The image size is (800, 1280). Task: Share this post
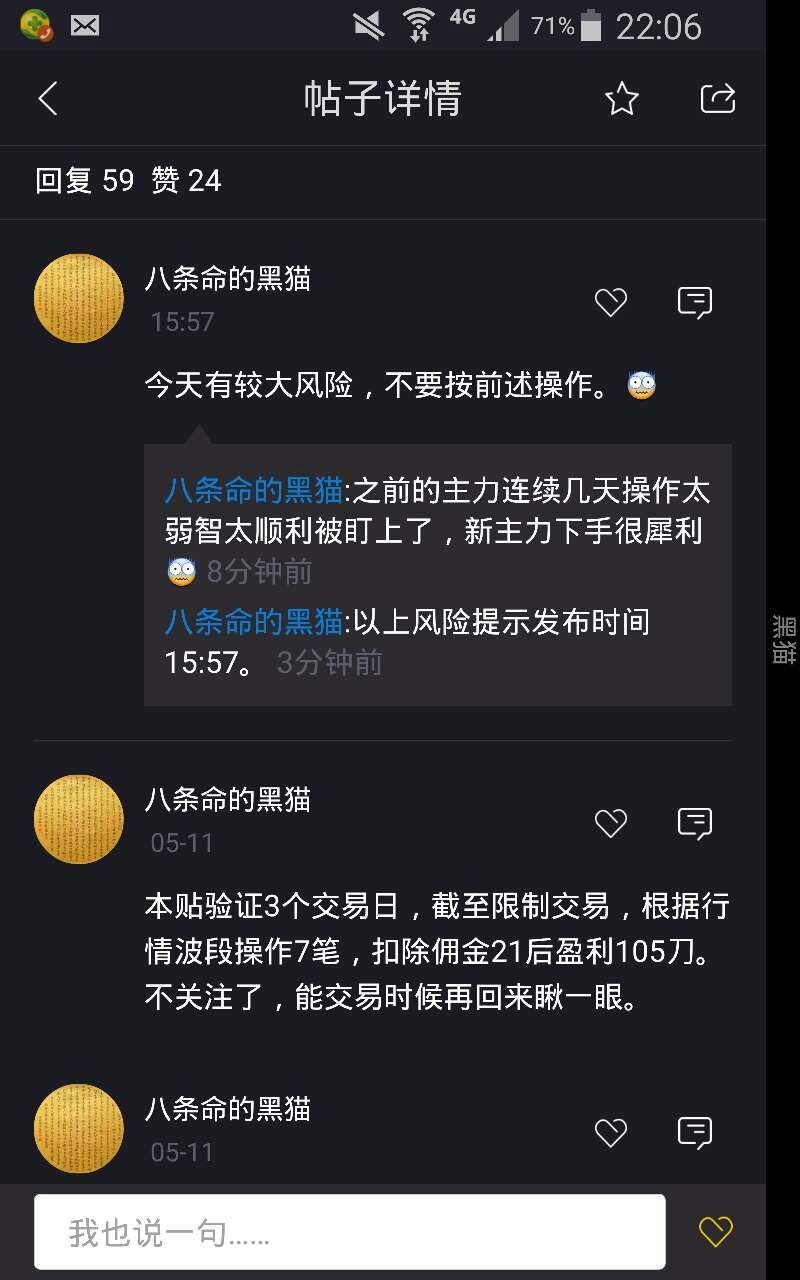tap(717, 98)
